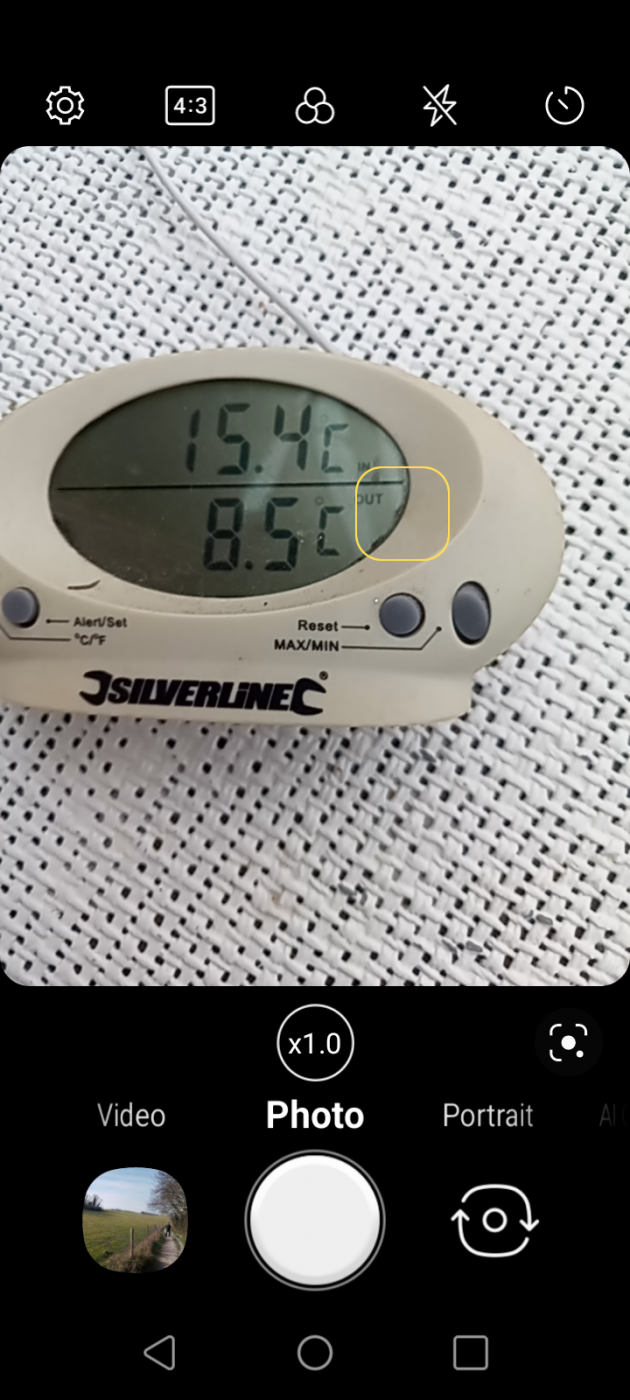Tap the x1.0 zoom button
This screenshot has height=1400, width=630.
pos(315,1044)
